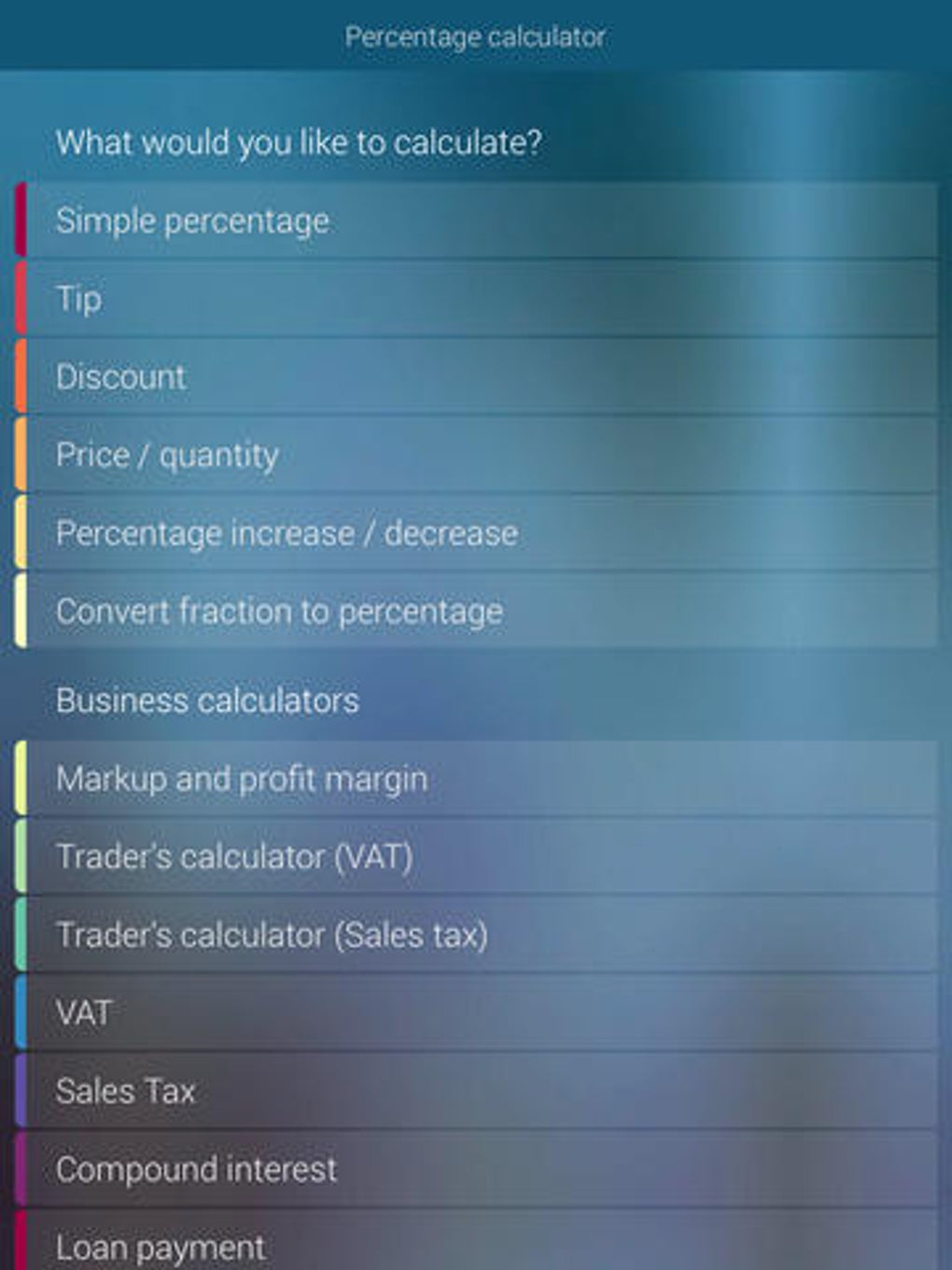This screenshot has width=952, height=1270.
Task: Click the 'What would you like to calculate?' heading
Action: tap(300, 142)
